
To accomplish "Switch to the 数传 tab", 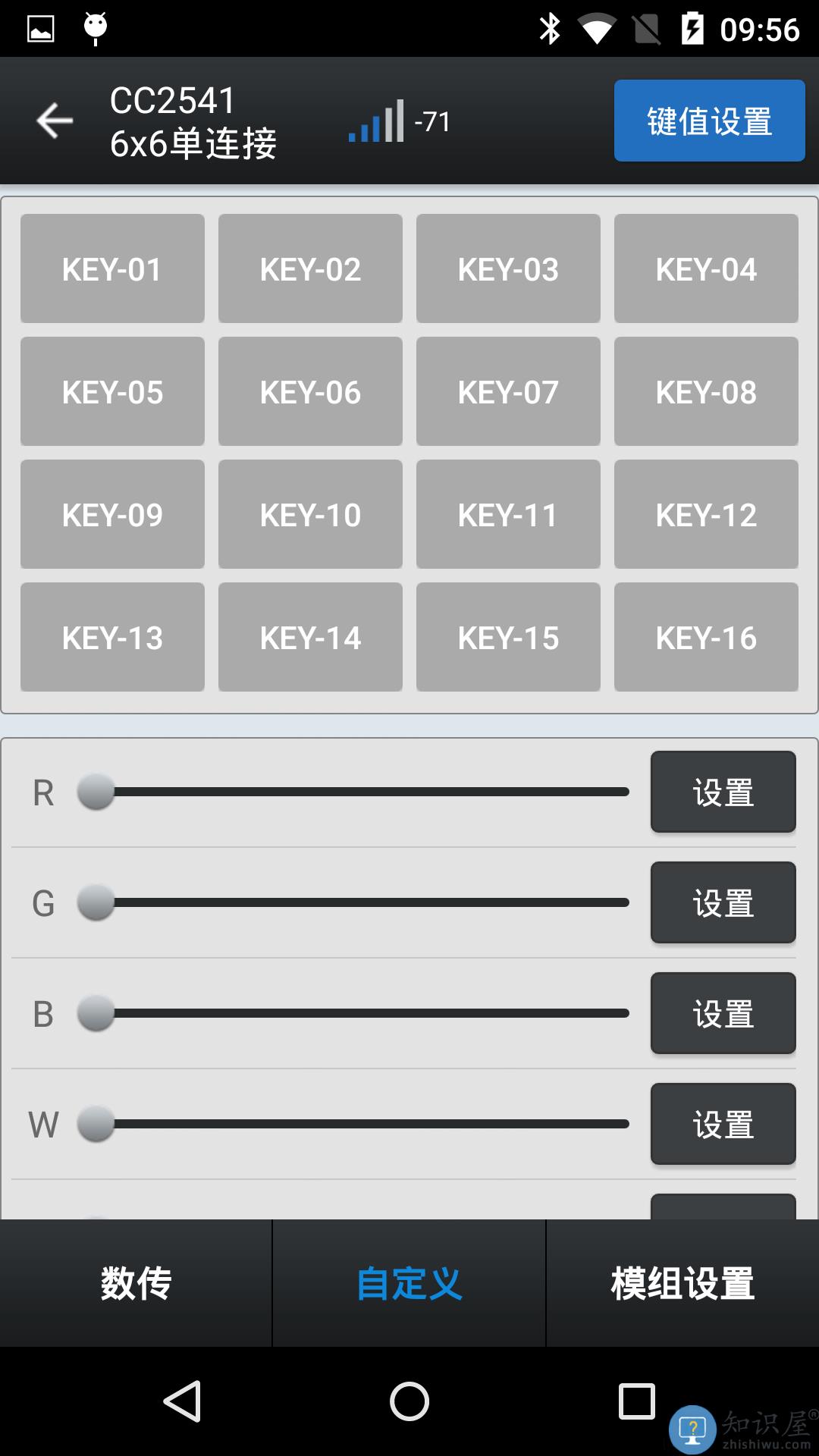I will [136, 1283].
